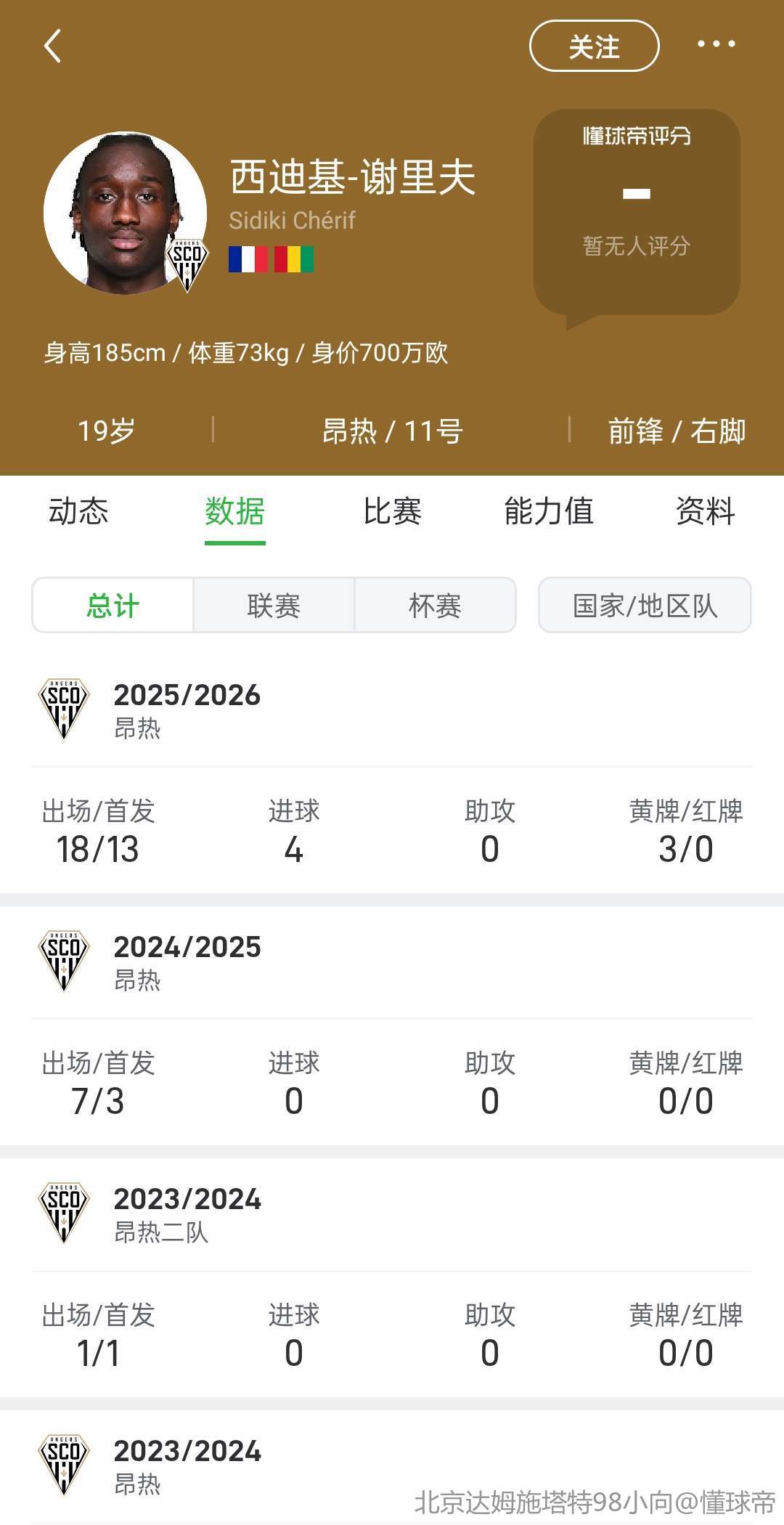Go back using the top arrow

[x=52, y=46]
